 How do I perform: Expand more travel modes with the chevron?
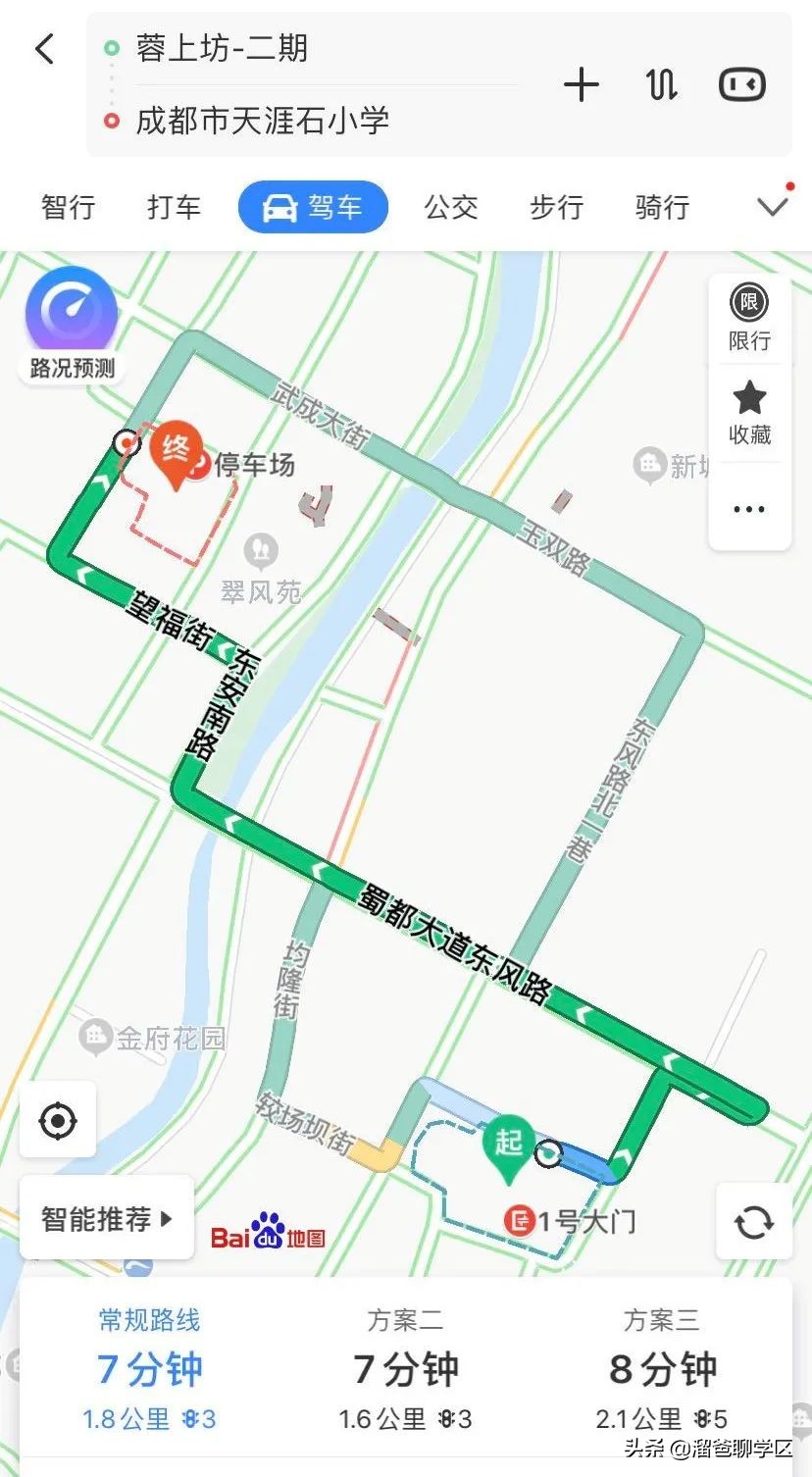[771, 207]
